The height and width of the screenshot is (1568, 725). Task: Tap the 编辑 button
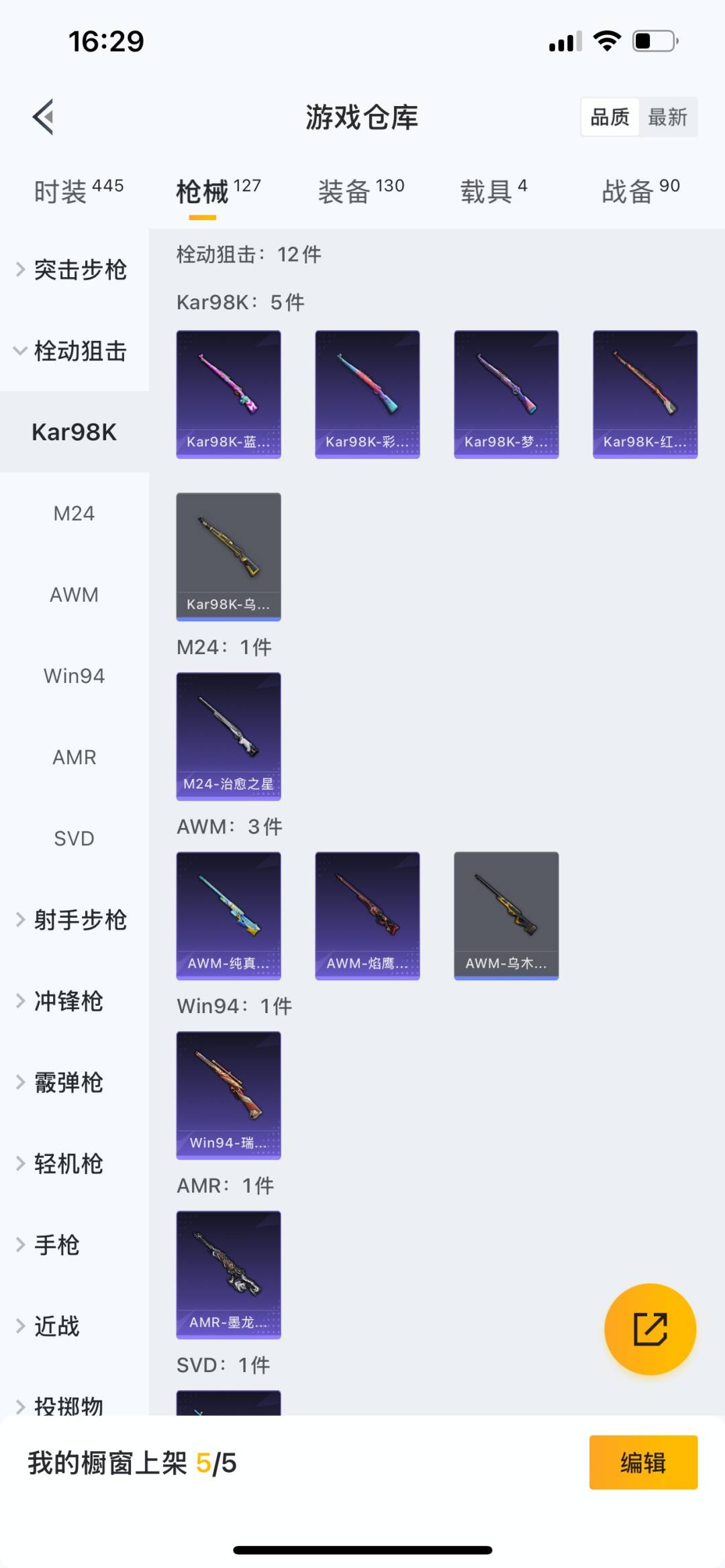click(x=642, y=1462)
